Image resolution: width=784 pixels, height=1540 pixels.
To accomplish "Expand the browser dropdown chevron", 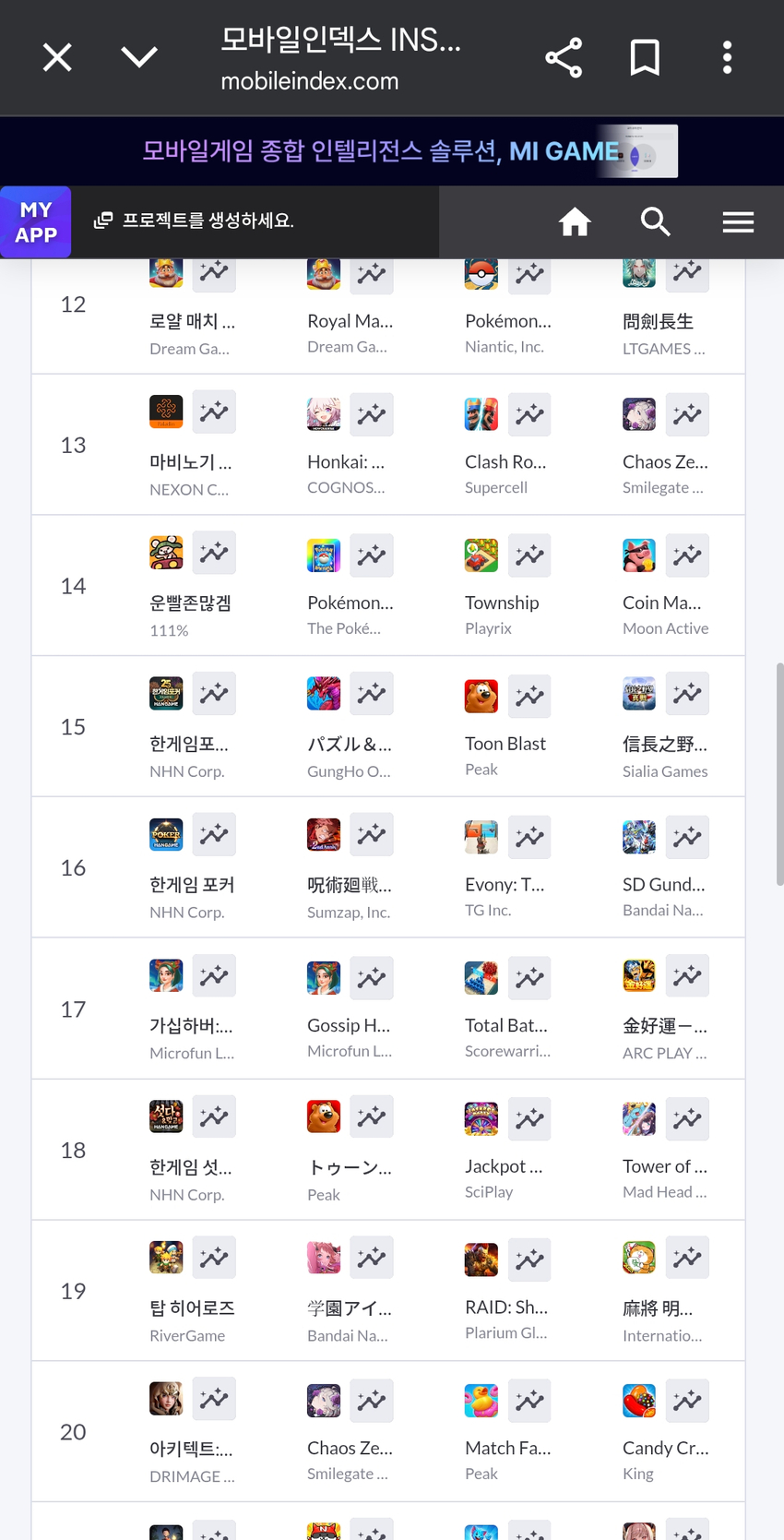I will [139, 58].
